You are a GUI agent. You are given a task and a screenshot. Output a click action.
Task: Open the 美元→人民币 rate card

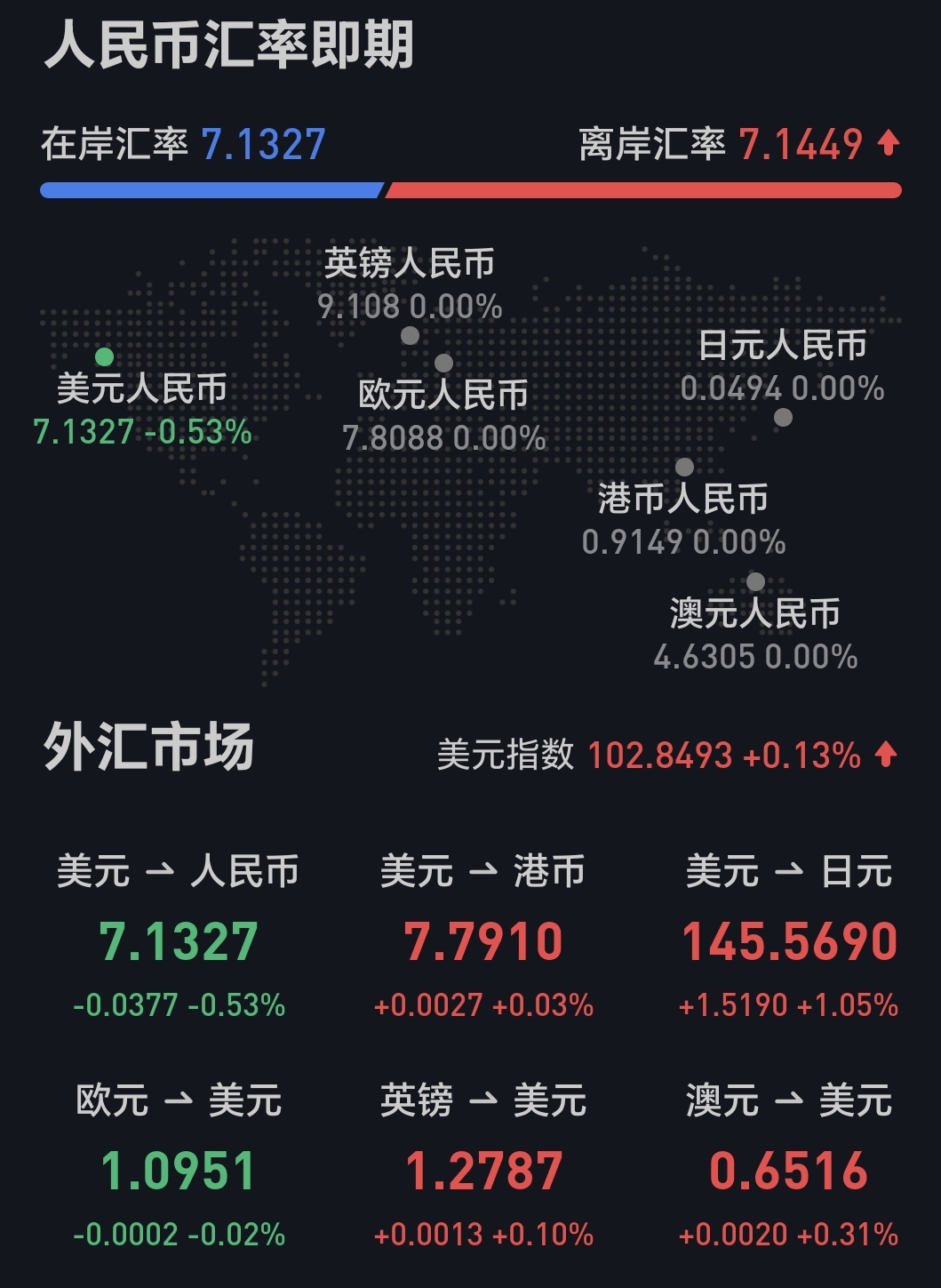(179, 936)
